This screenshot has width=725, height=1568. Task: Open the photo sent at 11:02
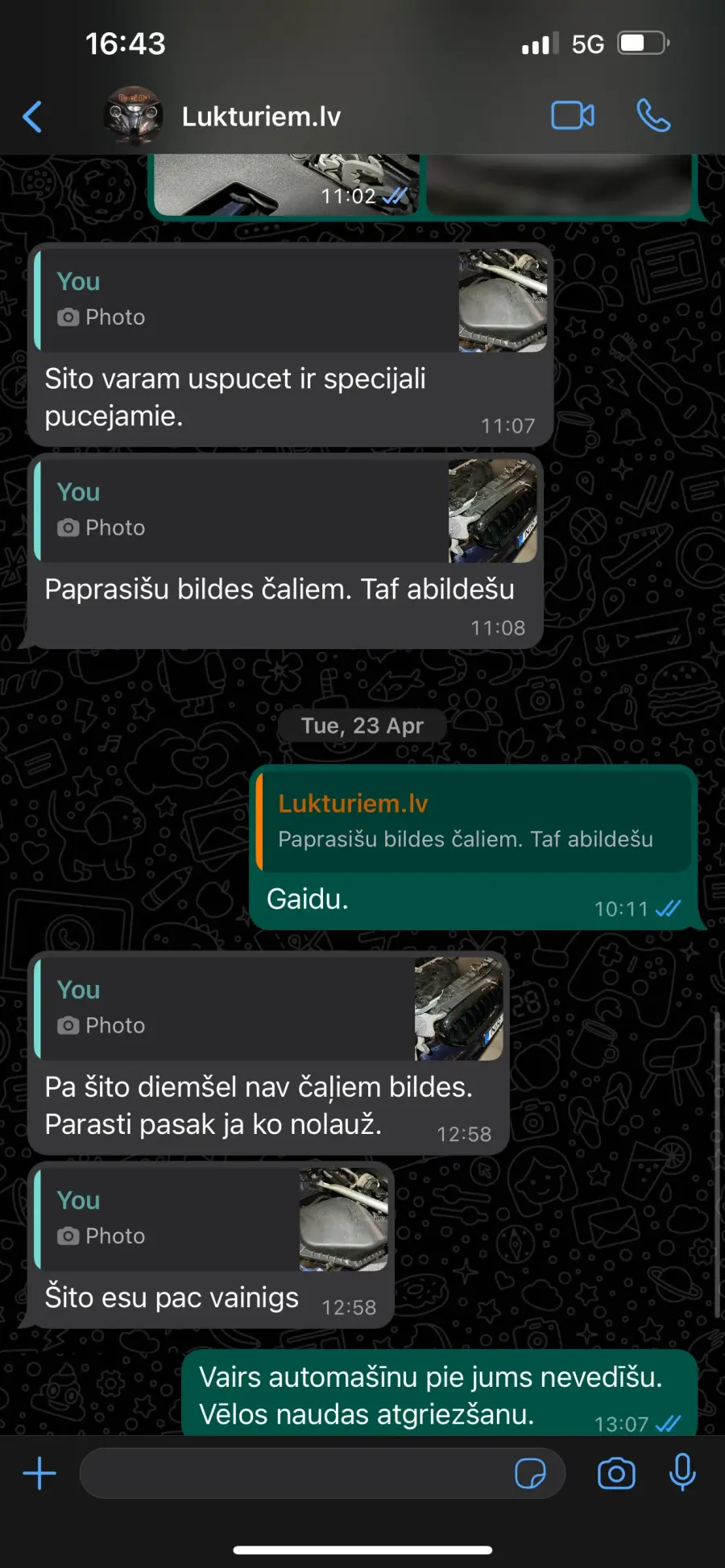[286, 185]
